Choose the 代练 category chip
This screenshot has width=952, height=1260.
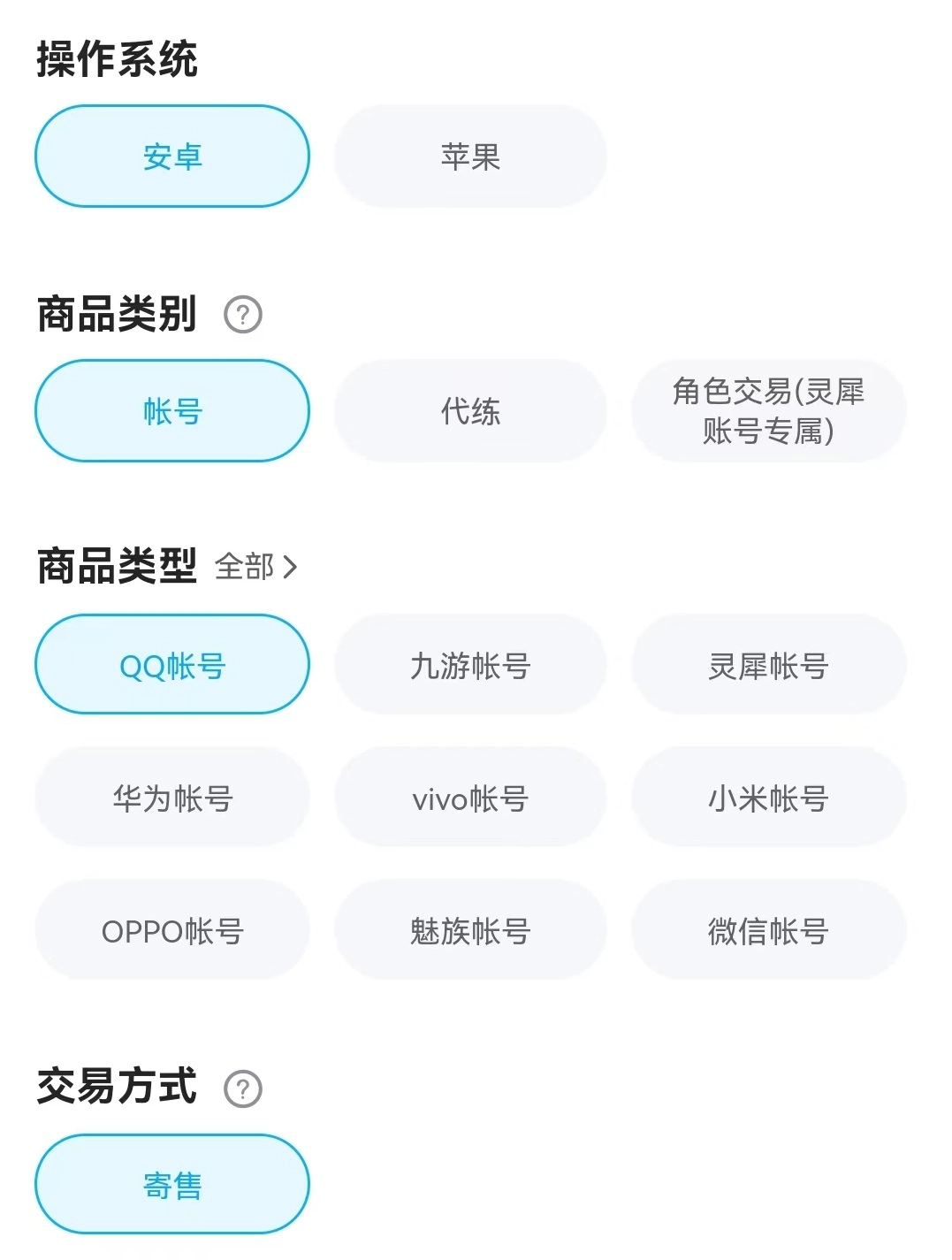(x=470, y=411)
